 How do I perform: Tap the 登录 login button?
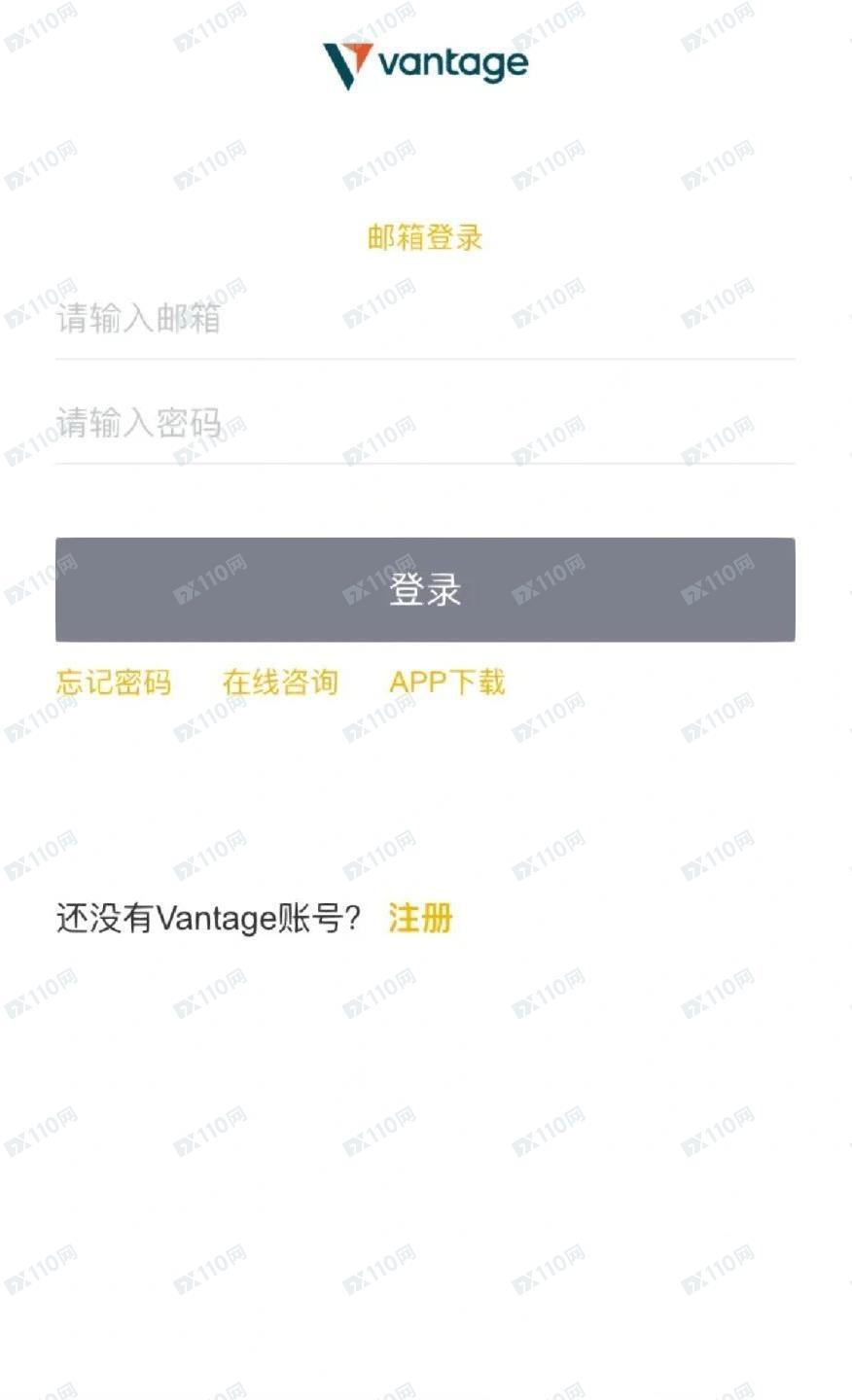pos(425,589)
